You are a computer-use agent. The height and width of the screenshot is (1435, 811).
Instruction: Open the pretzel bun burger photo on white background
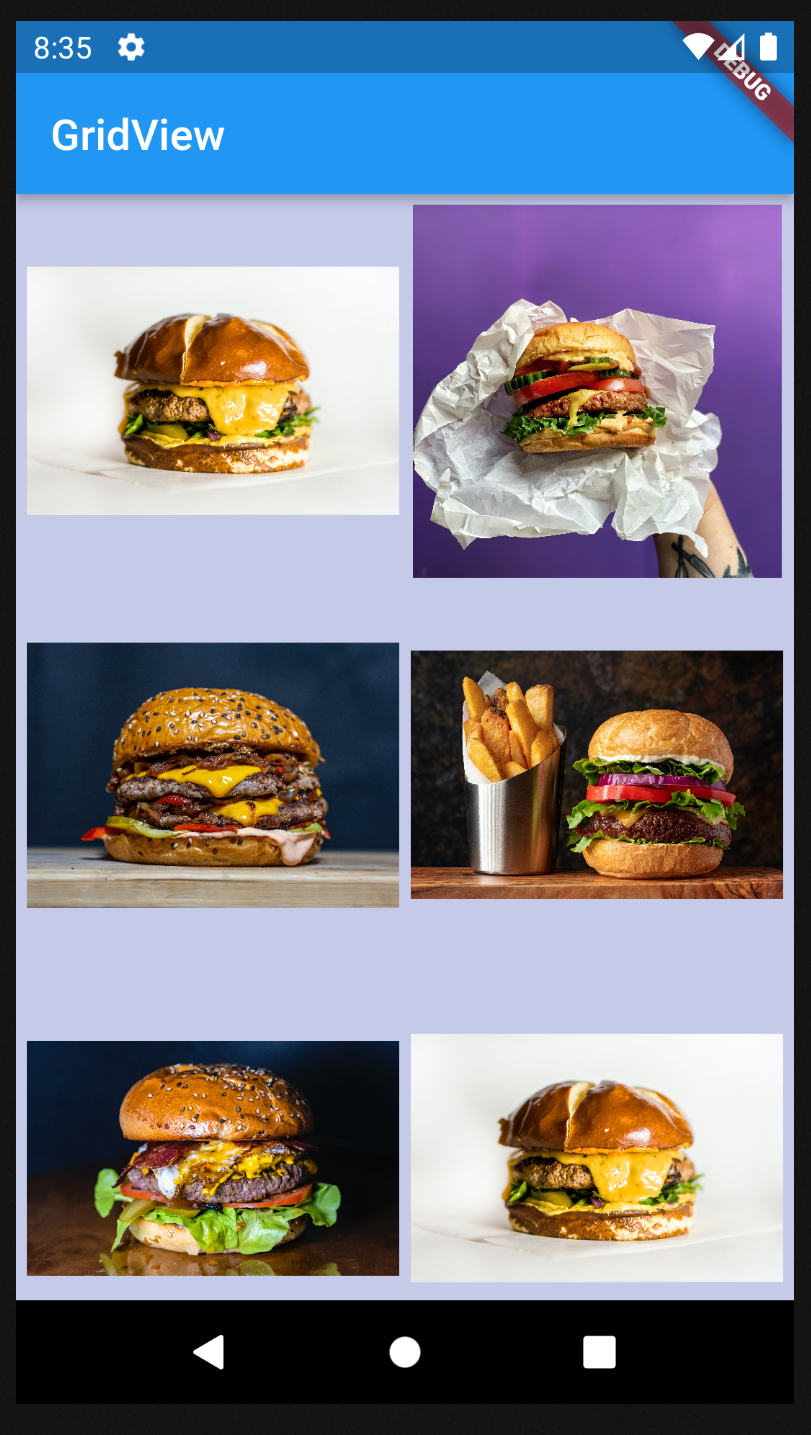point(212,390)
